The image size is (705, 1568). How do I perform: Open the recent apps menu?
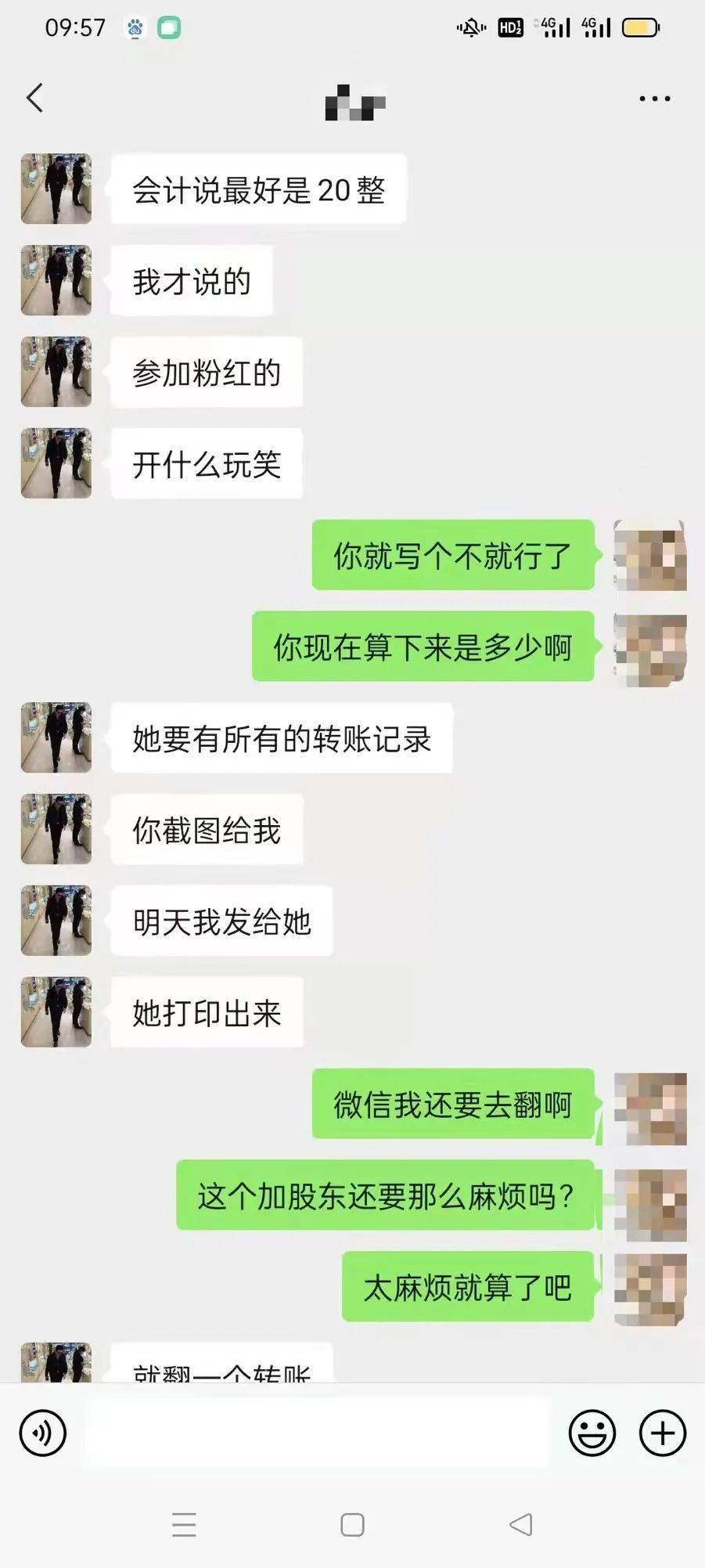(184, 1524)
